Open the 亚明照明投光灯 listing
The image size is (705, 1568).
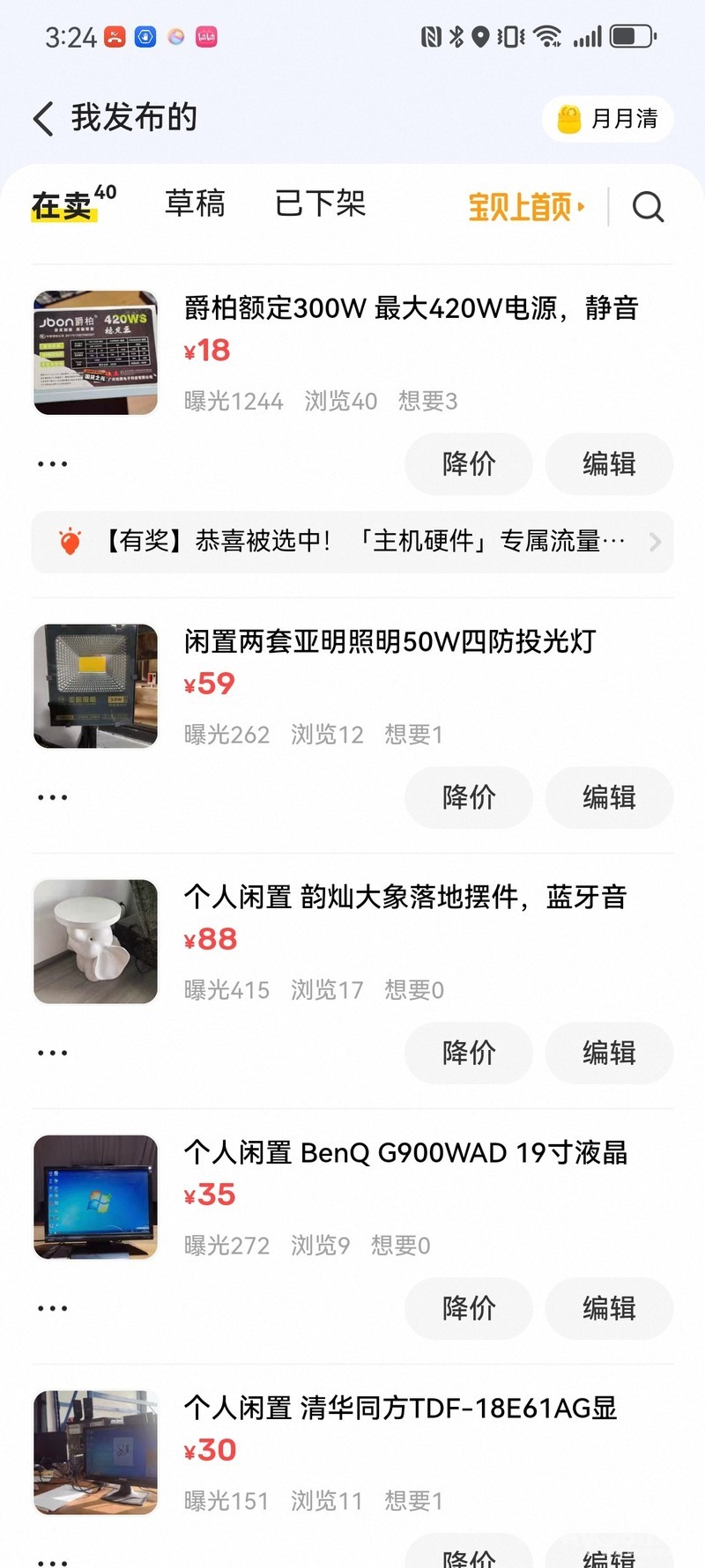click(390, 641)
